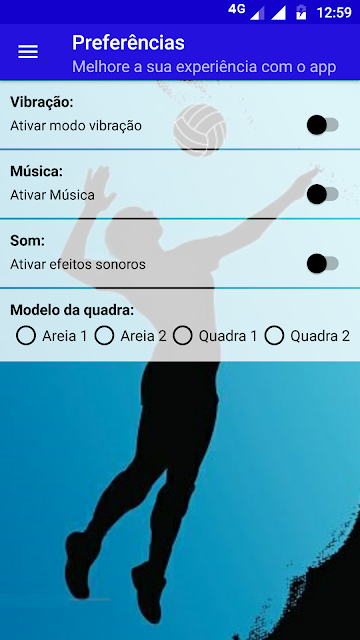Enable the vibration mode switch
Screen dimensions: 360x640
click(322, 125)
